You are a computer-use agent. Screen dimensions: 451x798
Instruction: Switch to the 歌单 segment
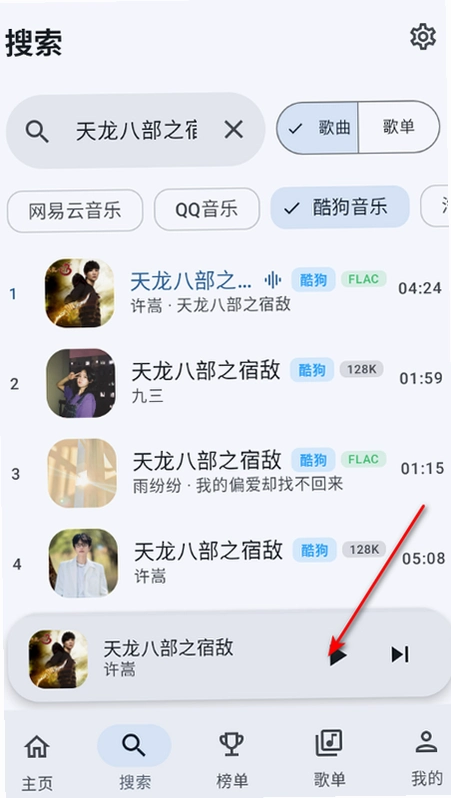click(399, 127)
